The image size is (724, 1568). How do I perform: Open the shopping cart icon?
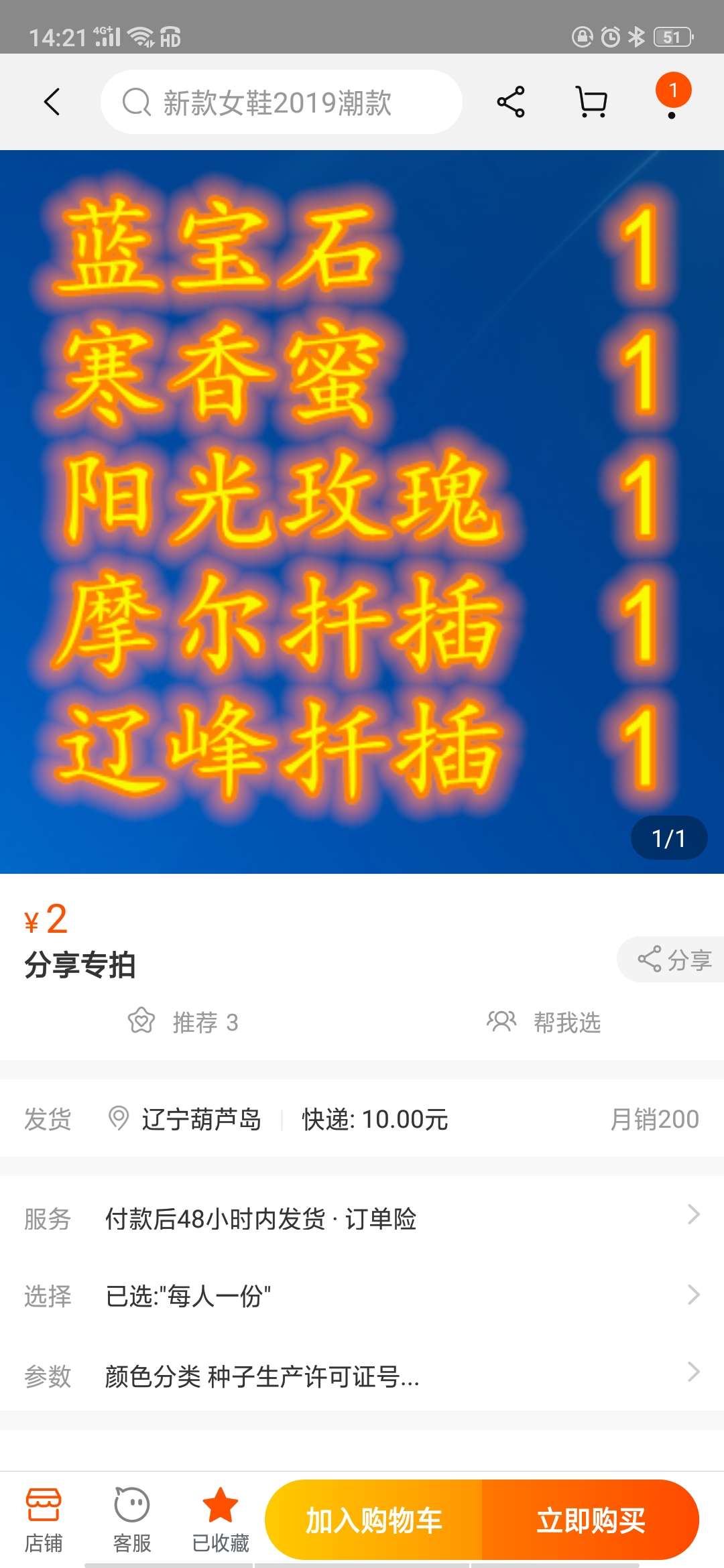coord(592,102)
